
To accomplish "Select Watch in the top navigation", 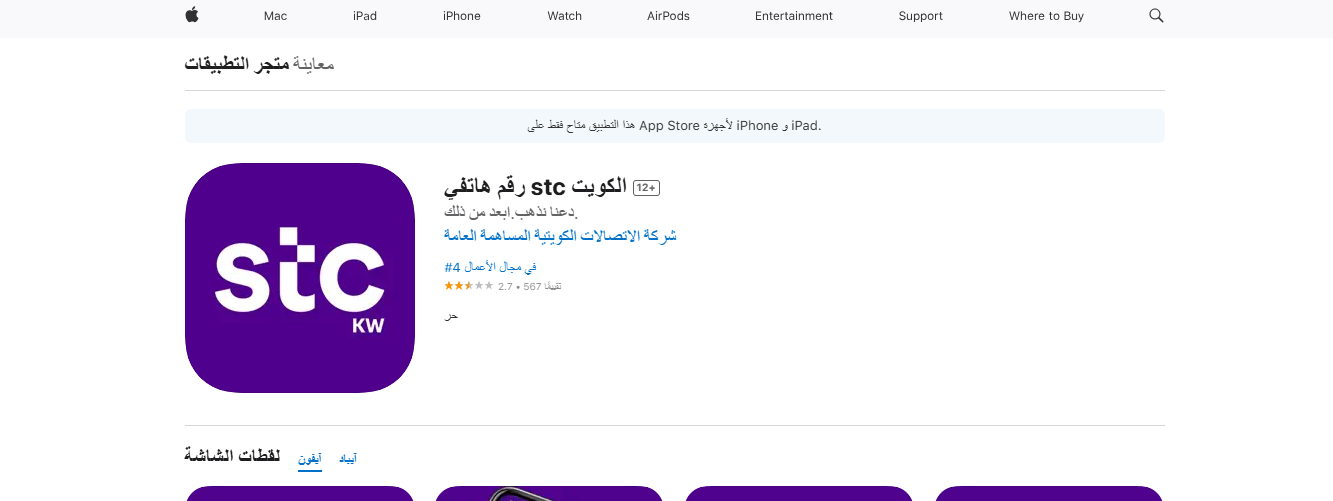I will 564,16.
